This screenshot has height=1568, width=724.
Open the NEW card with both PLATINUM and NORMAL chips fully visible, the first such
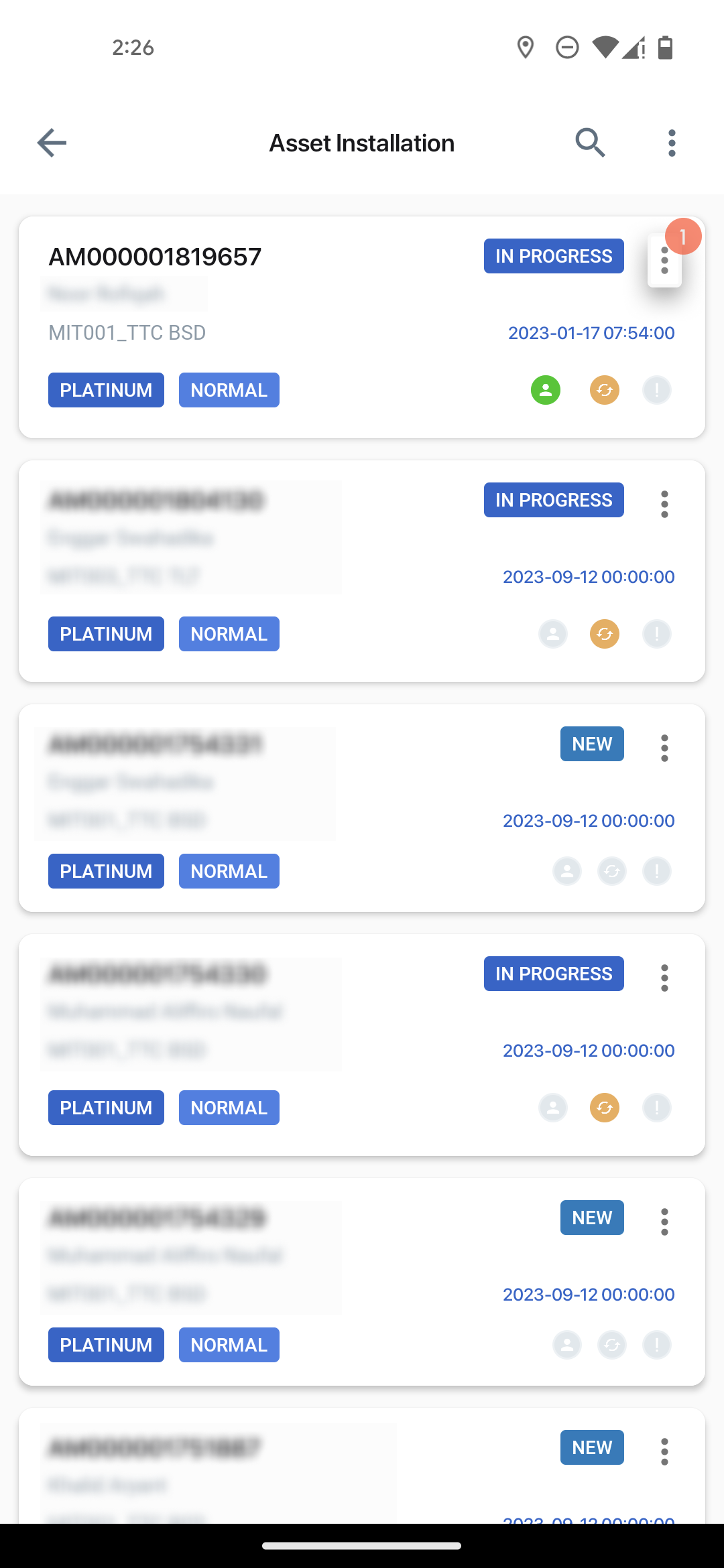(x=362, y=807)
